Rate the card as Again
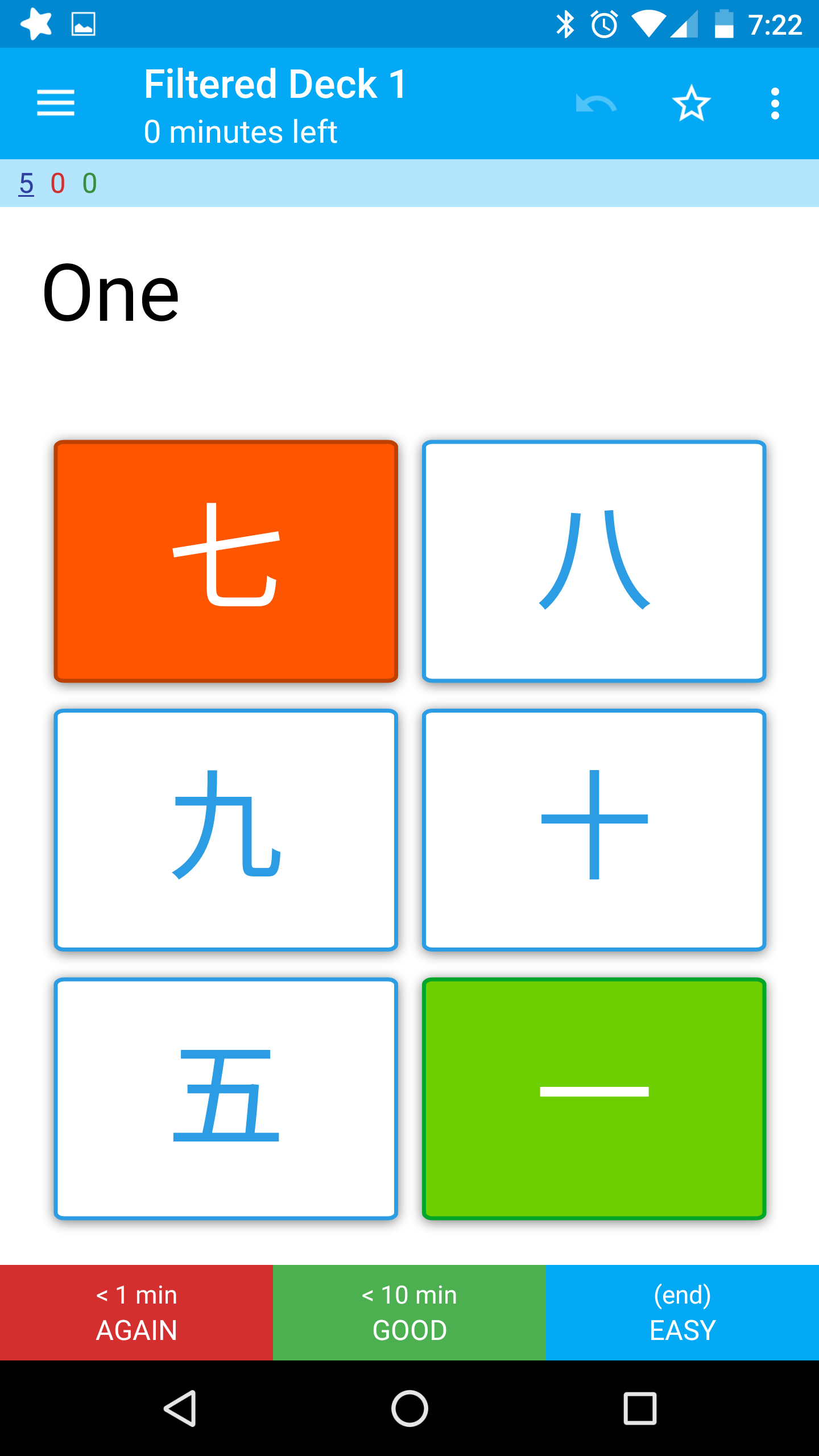The width and height of the screenshot is (819, 1456). point(136,1312)
